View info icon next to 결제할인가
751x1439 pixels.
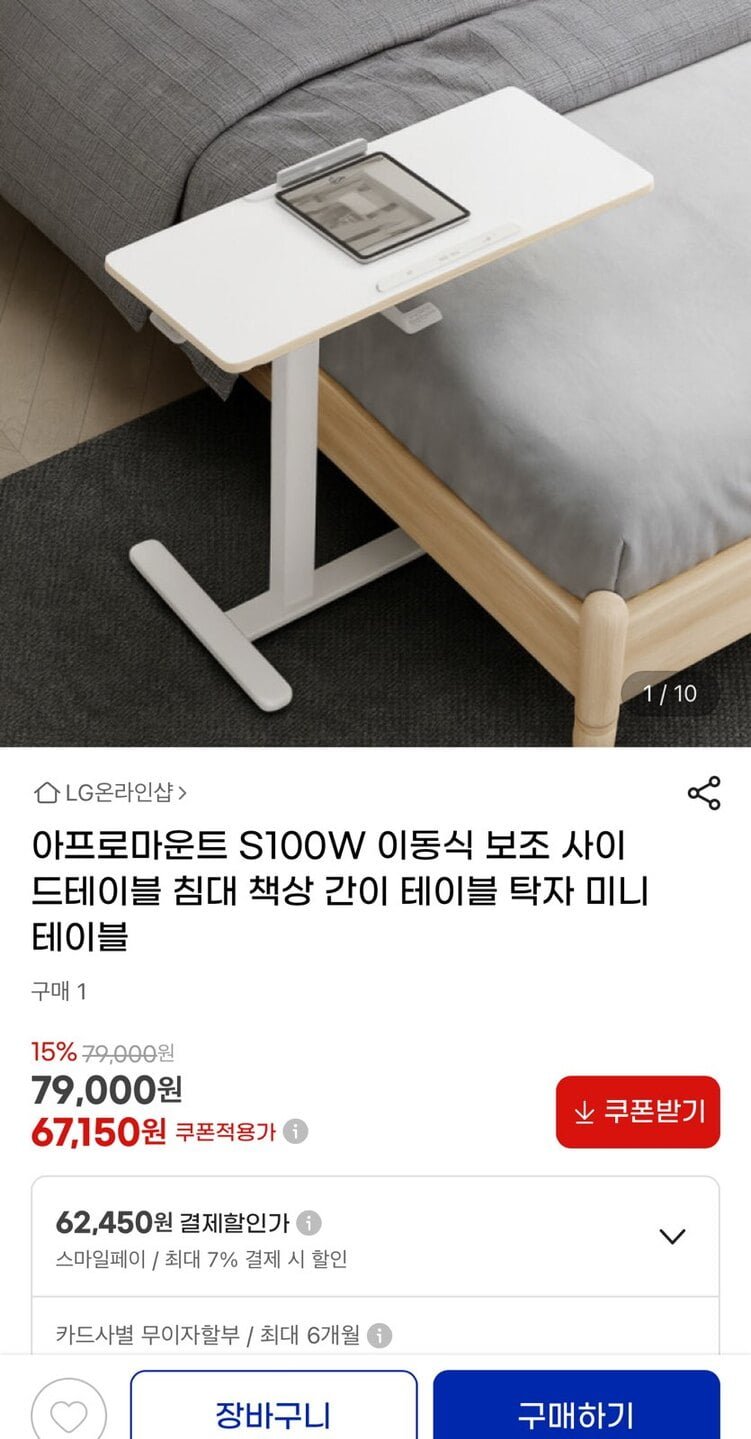click(x=310, y=1222)
